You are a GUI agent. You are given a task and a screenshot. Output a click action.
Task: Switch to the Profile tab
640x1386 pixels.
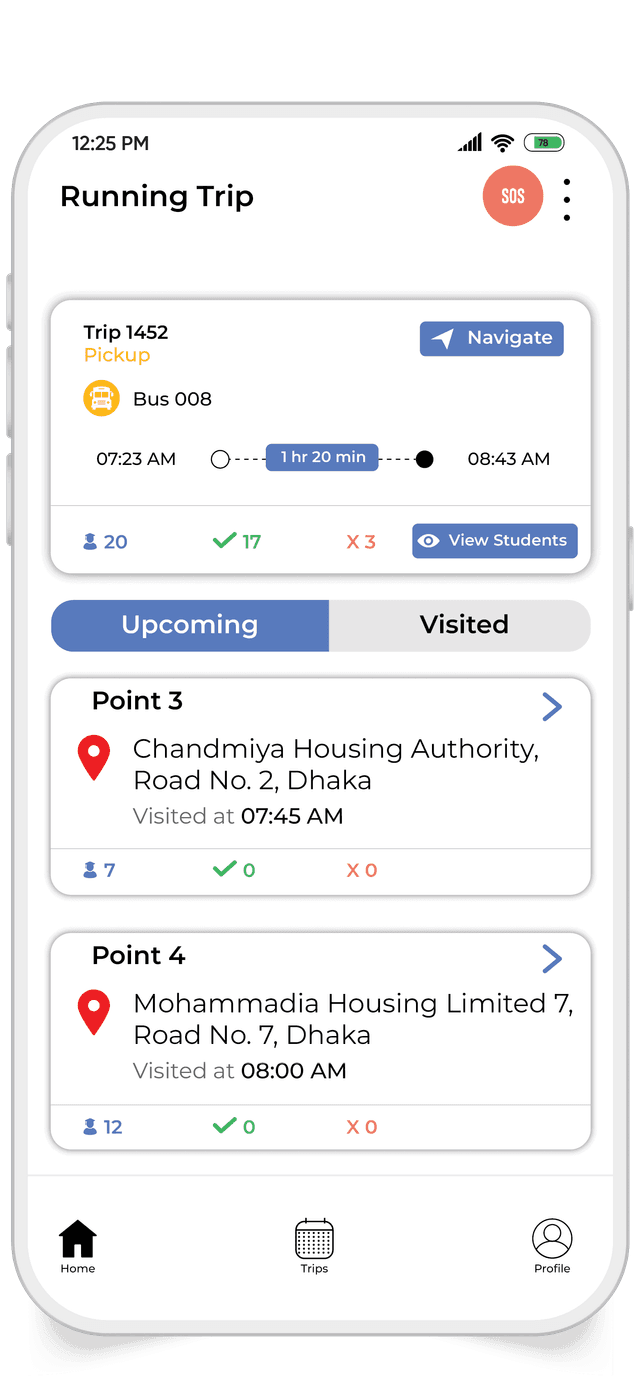click(551, 1246)
